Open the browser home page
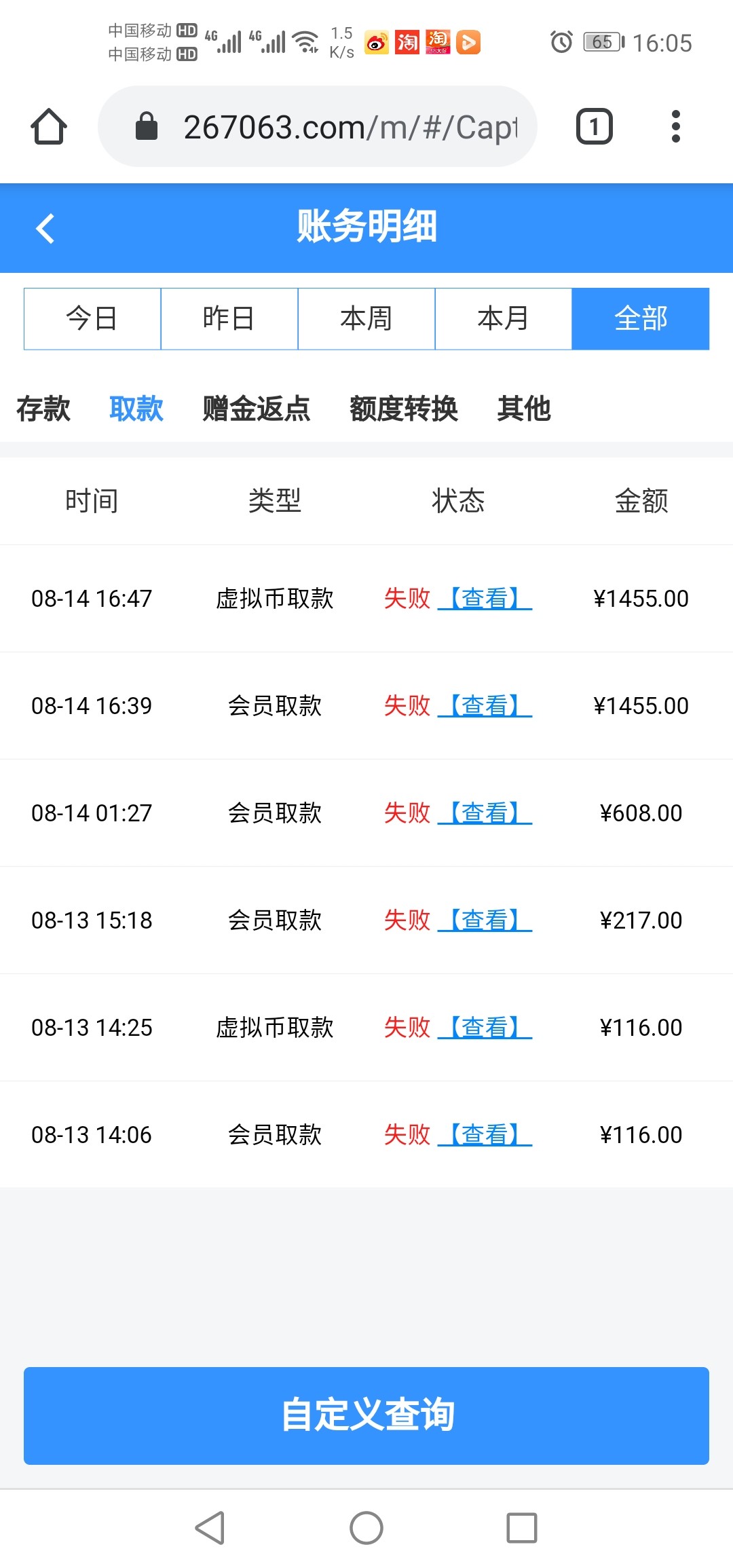This screenshot has width=733, height=1568. click(49, 126)
